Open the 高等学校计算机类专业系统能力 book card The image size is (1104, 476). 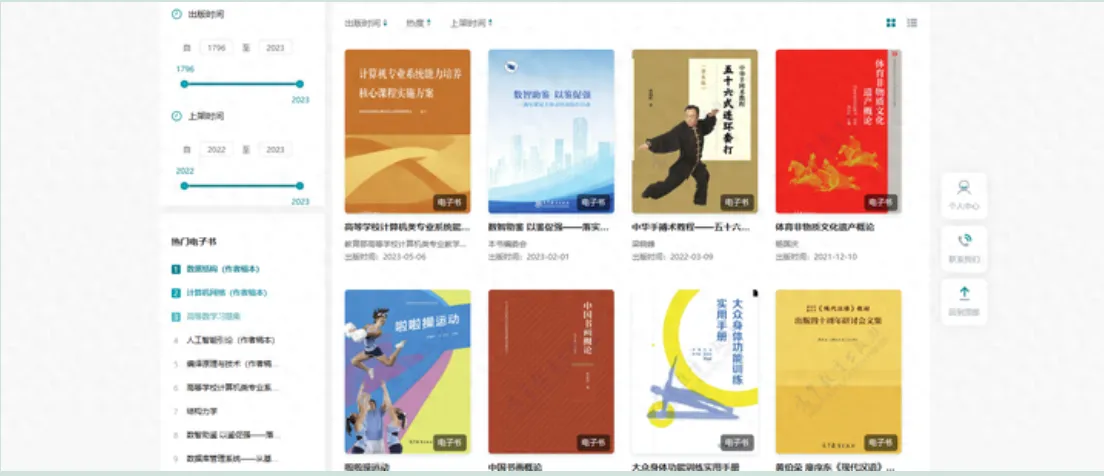click(x=407, y=131)
